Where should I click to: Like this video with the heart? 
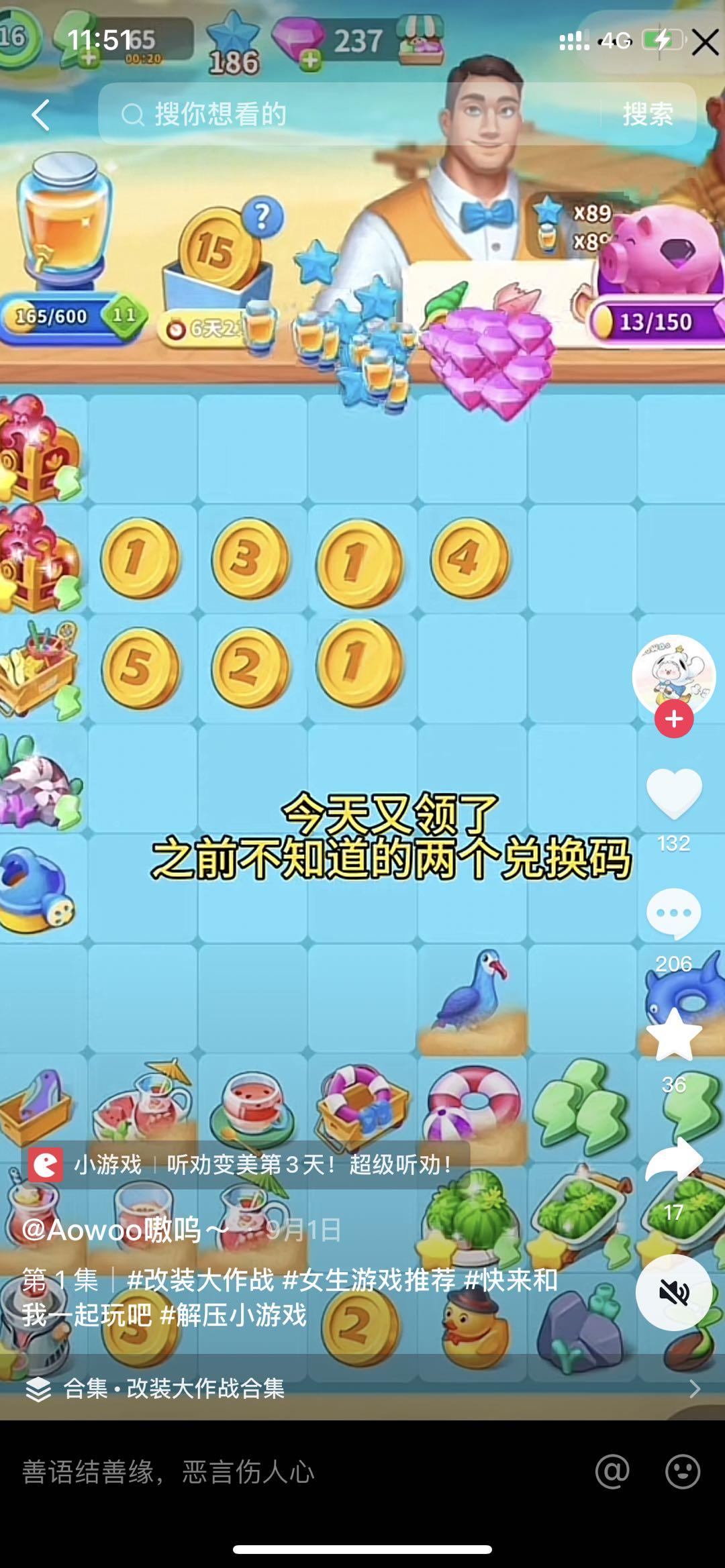[x=673, y=795]
